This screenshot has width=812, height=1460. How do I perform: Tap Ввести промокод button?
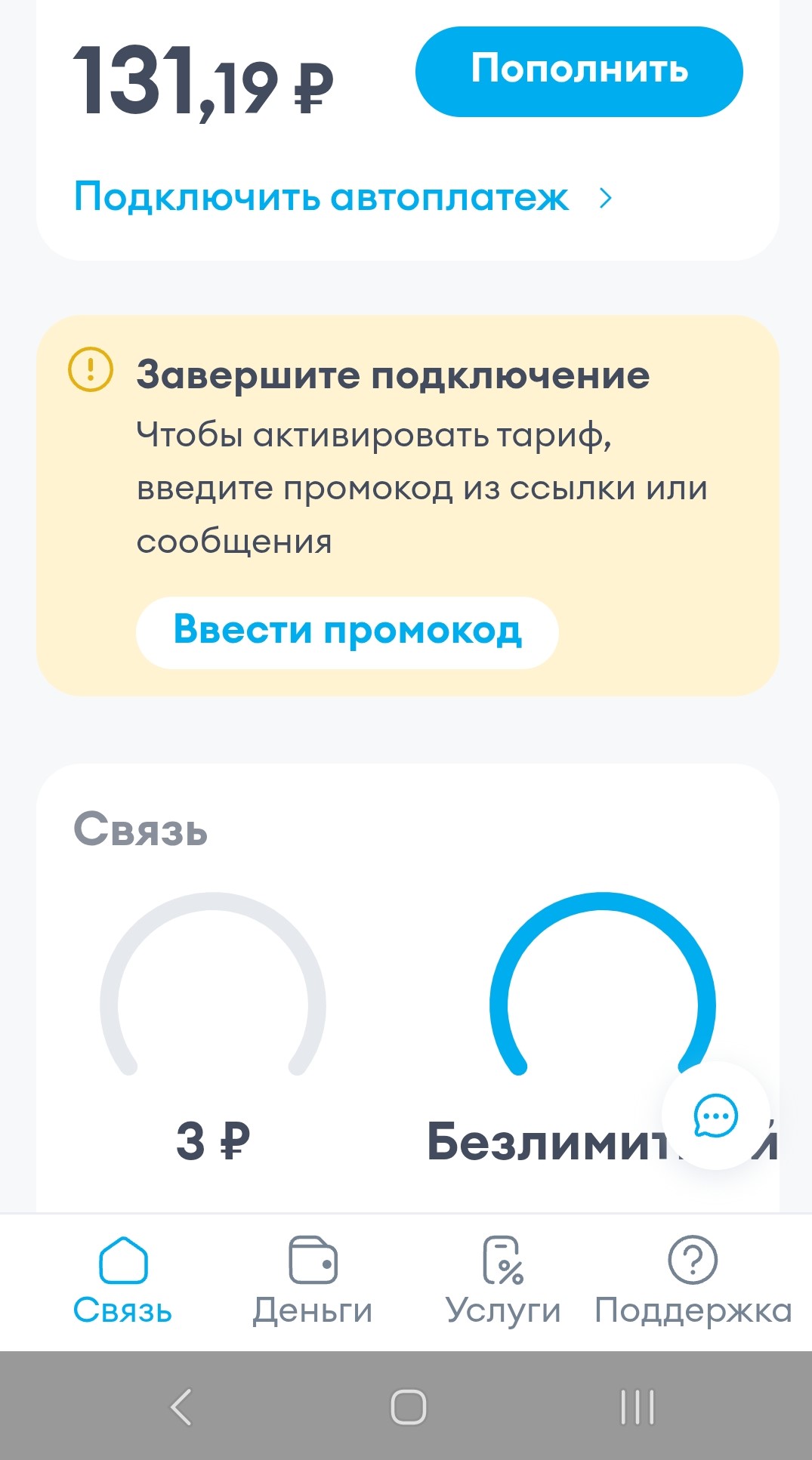point(347,632)
